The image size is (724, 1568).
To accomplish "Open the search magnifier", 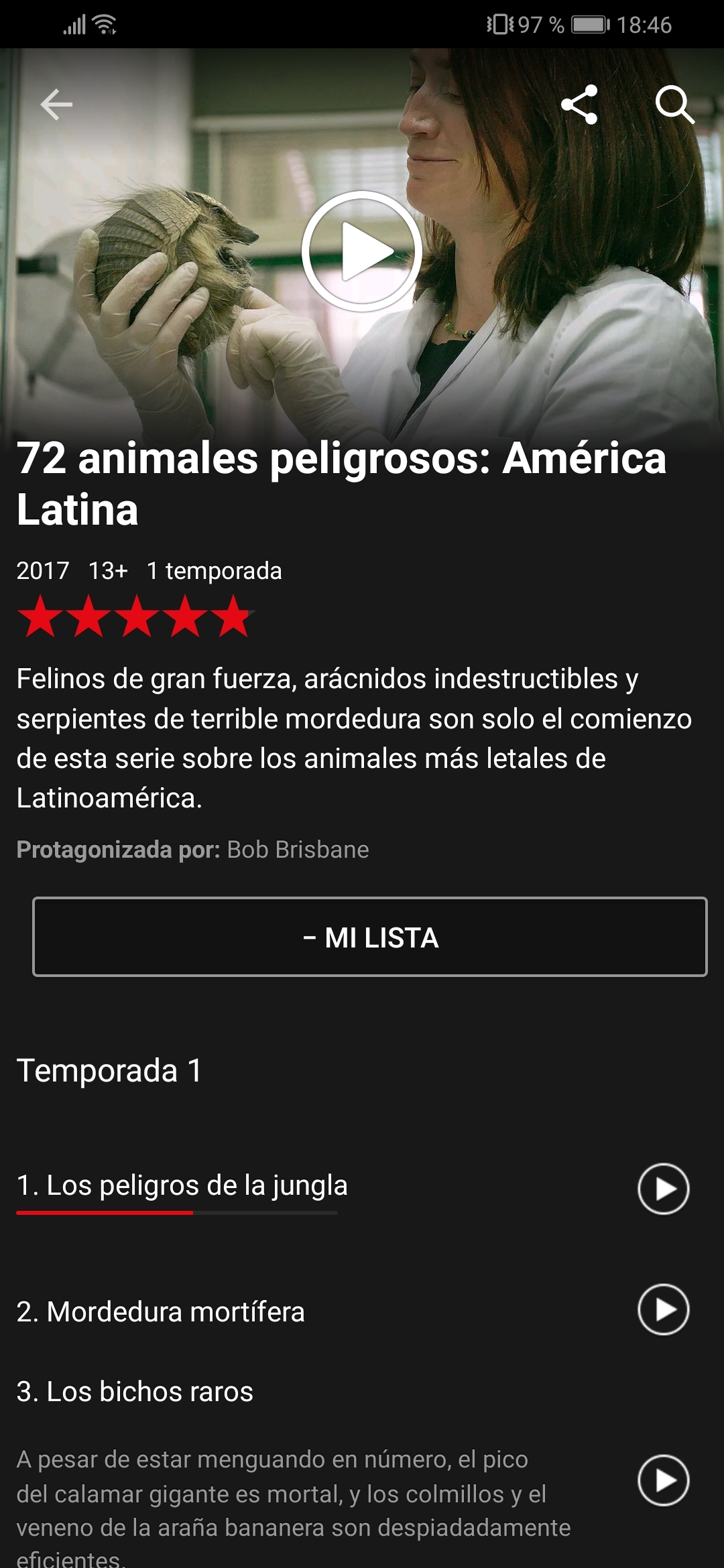I will pyautogui.click(x=674, y=105).
